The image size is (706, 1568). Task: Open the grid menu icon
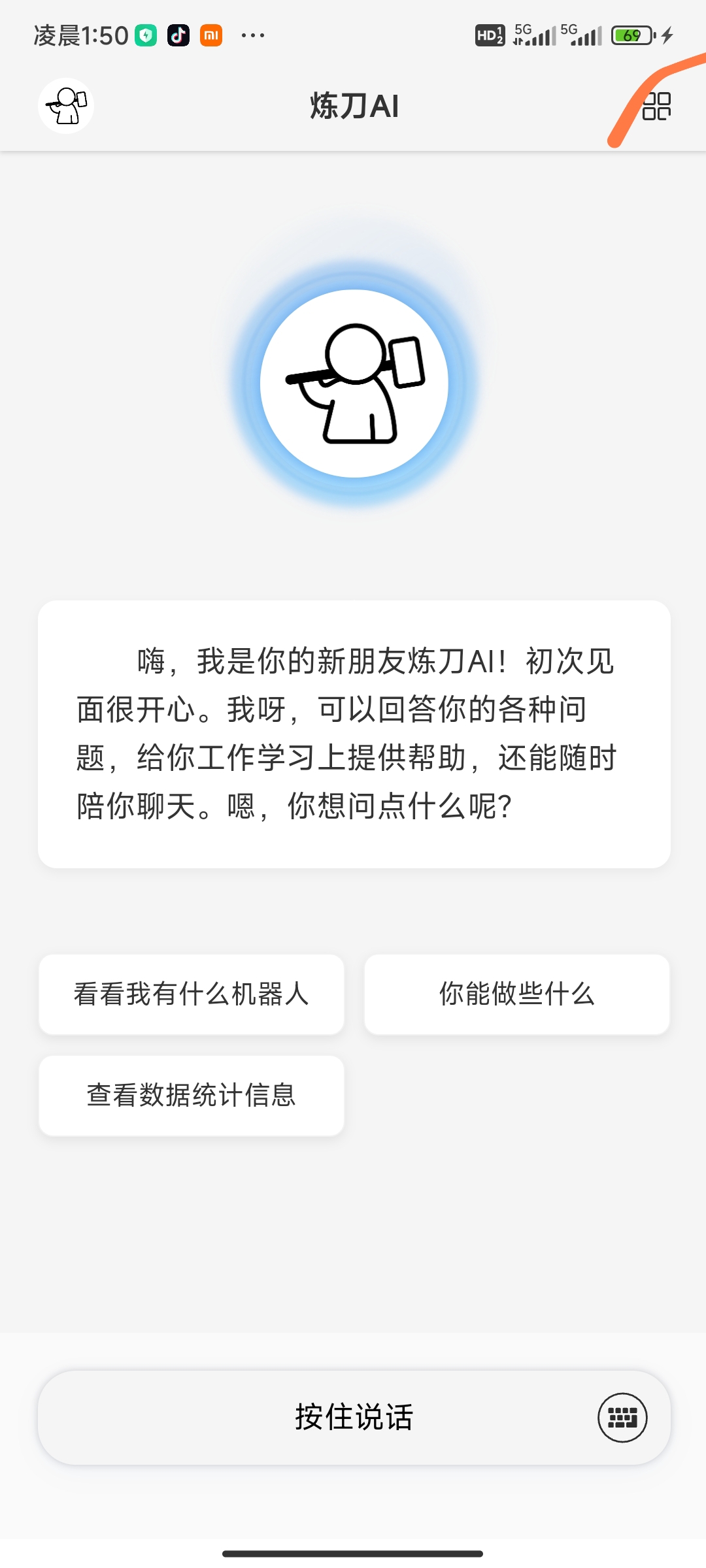tap(656, 106)
